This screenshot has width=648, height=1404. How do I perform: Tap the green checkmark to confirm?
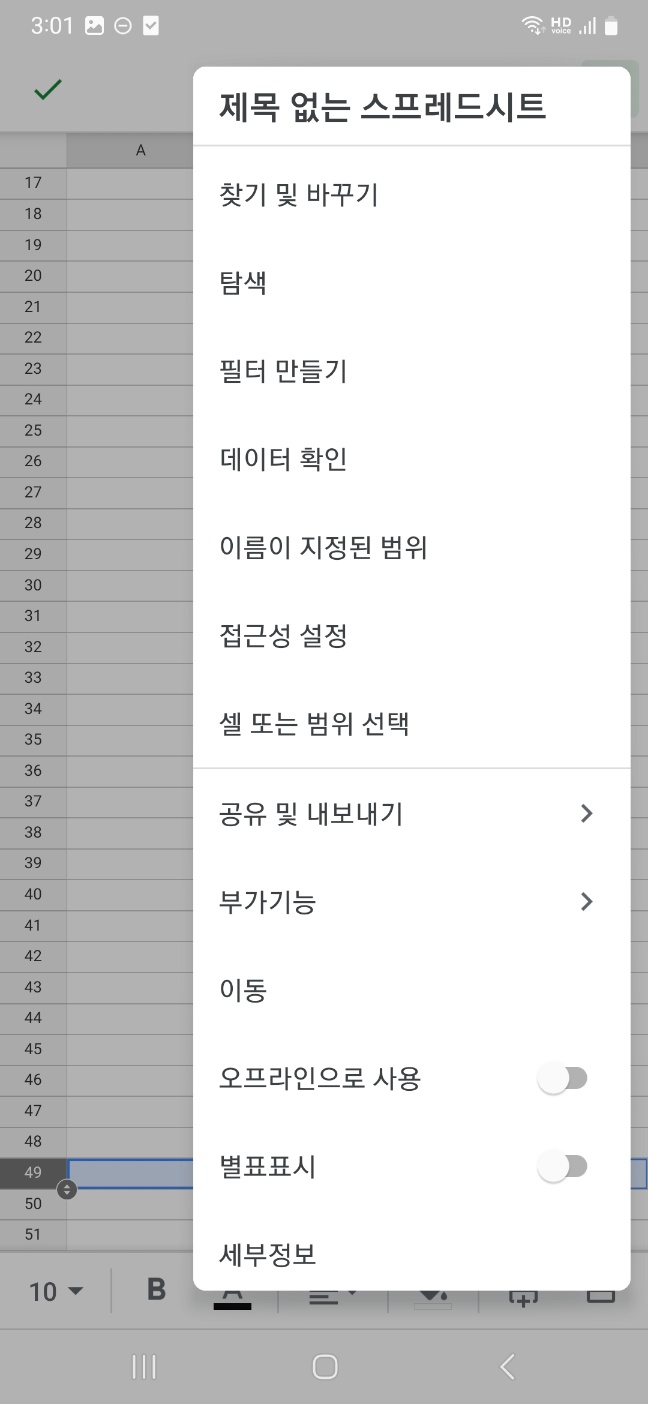[47, 90]
